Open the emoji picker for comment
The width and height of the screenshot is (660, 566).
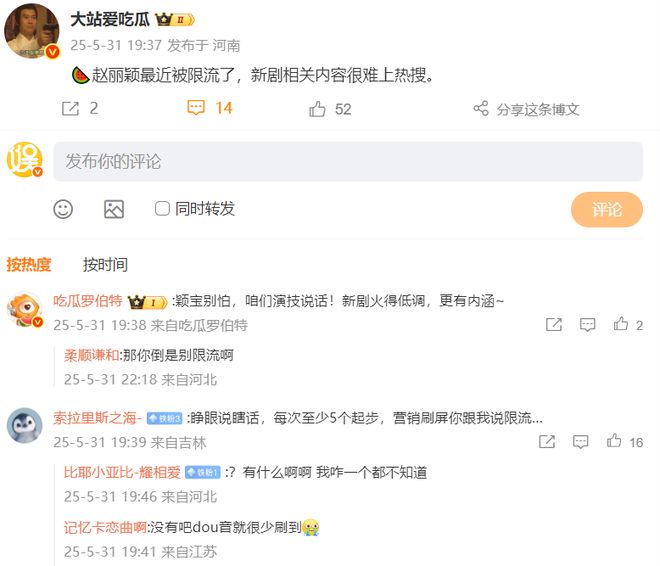(x=63, y=208)
